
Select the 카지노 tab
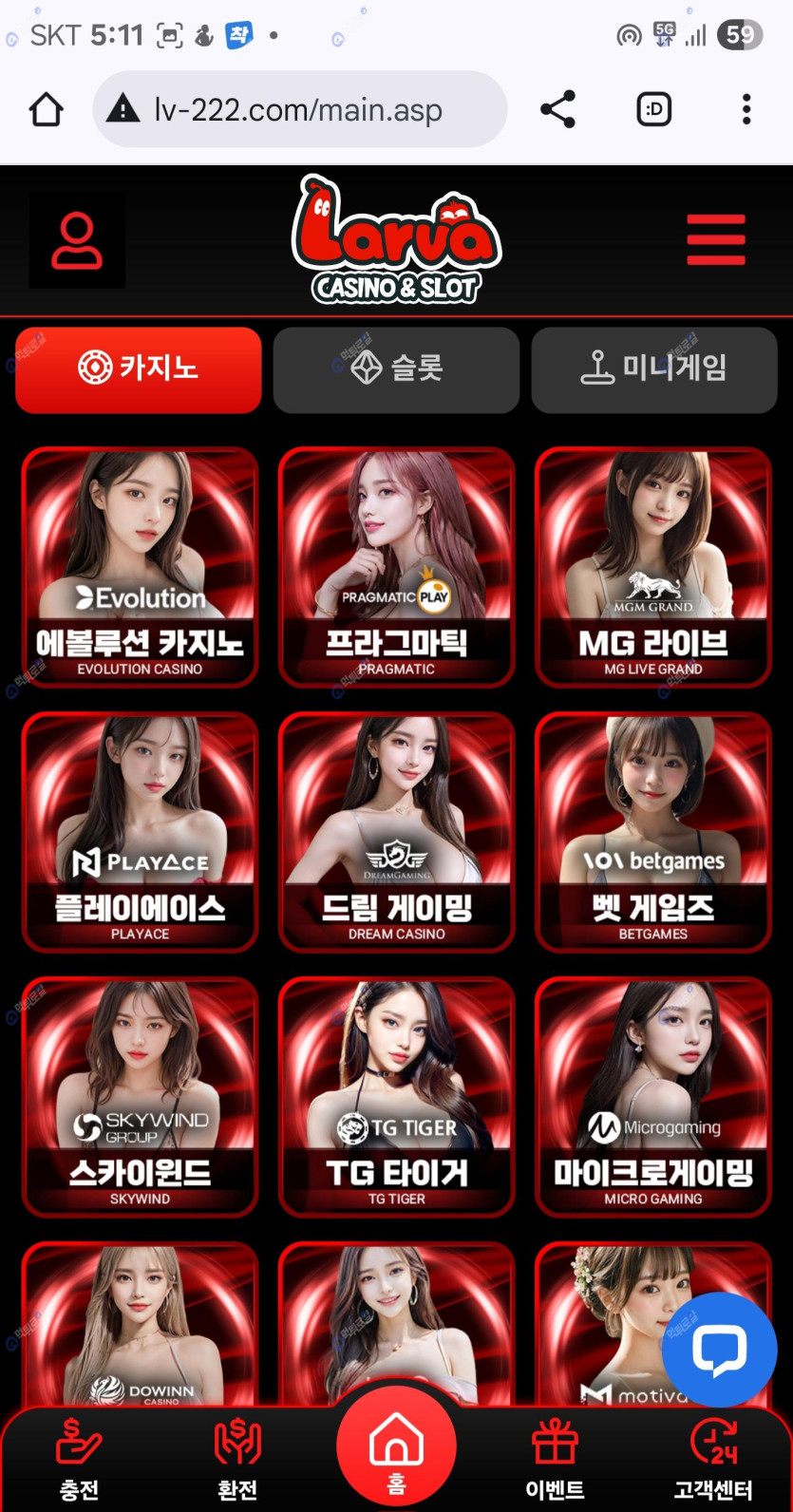point(139,369)
